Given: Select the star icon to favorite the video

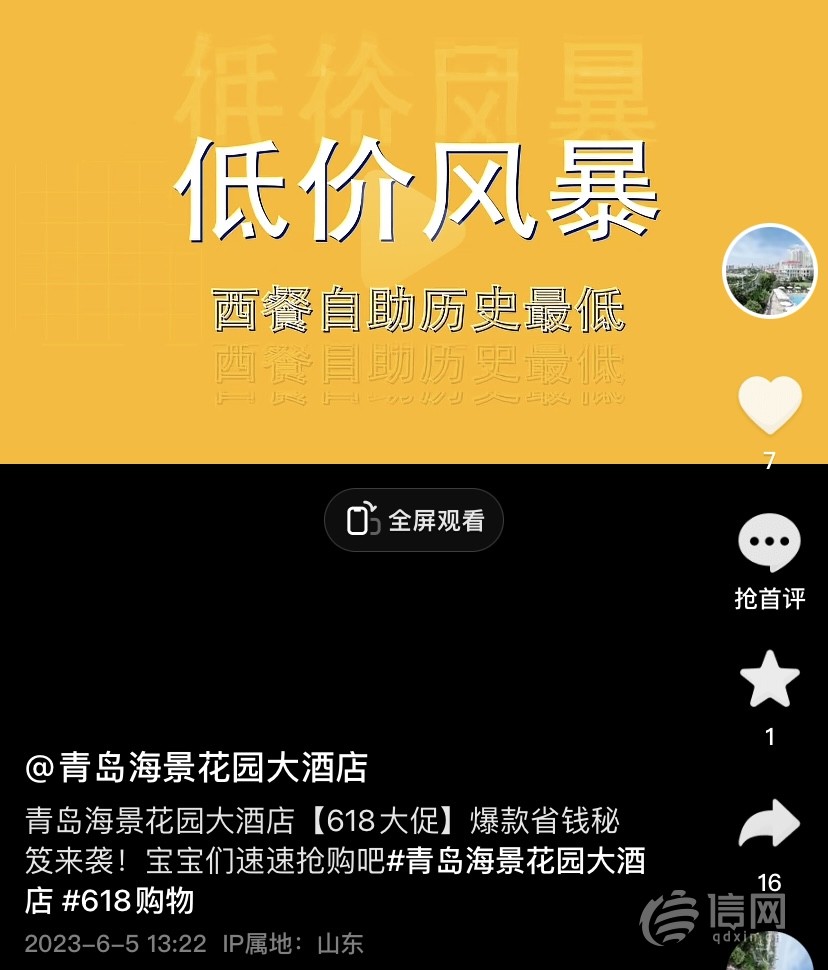Looking at the screenshot, I should [768, 681].
